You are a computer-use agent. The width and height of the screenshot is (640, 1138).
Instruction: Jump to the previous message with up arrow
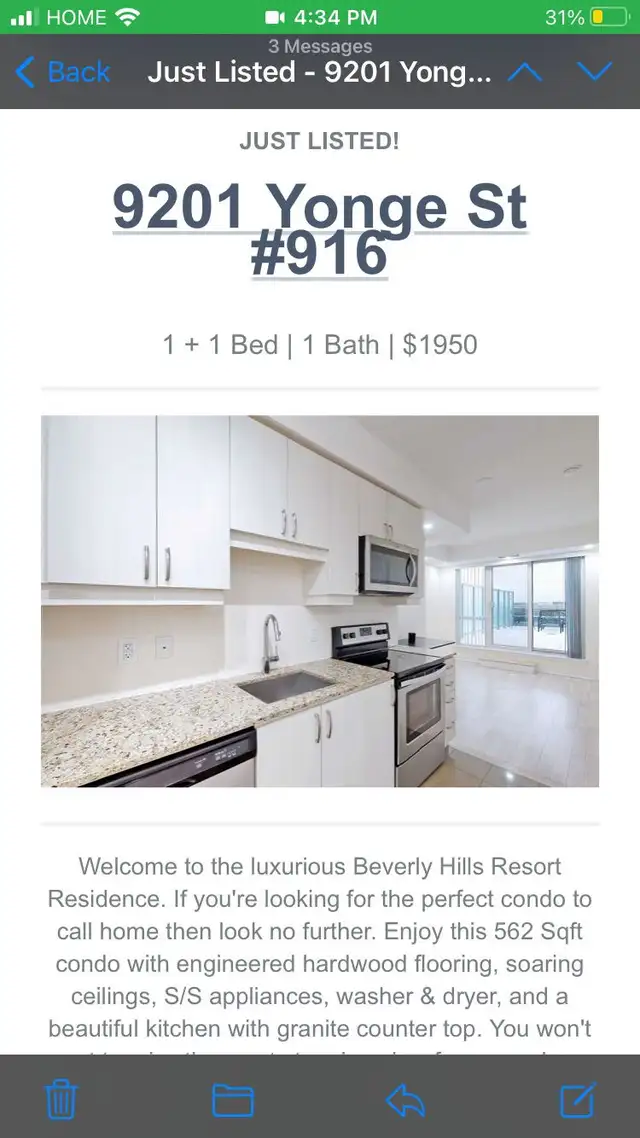525,72
